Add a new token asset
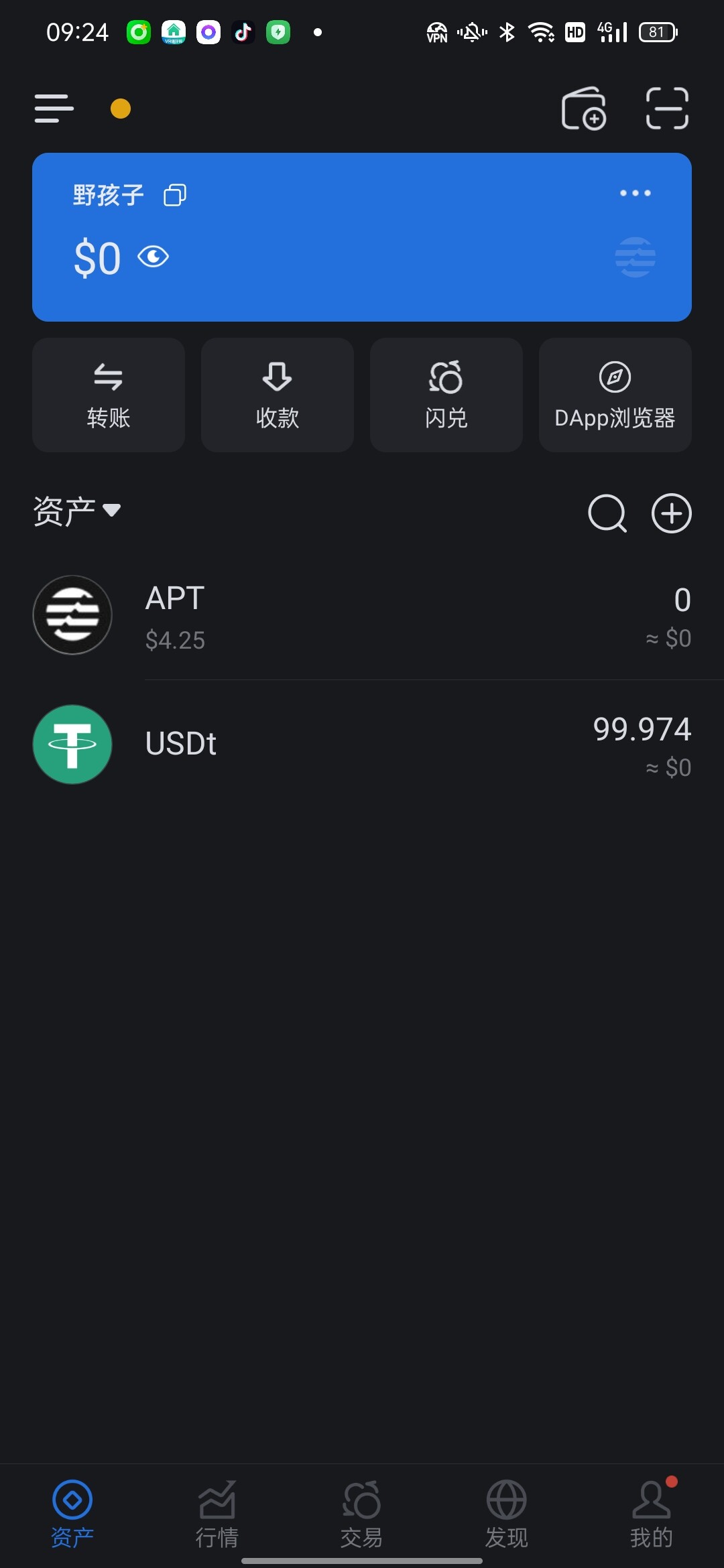The width and height of the screenshot is (724, 1568). 672,513
